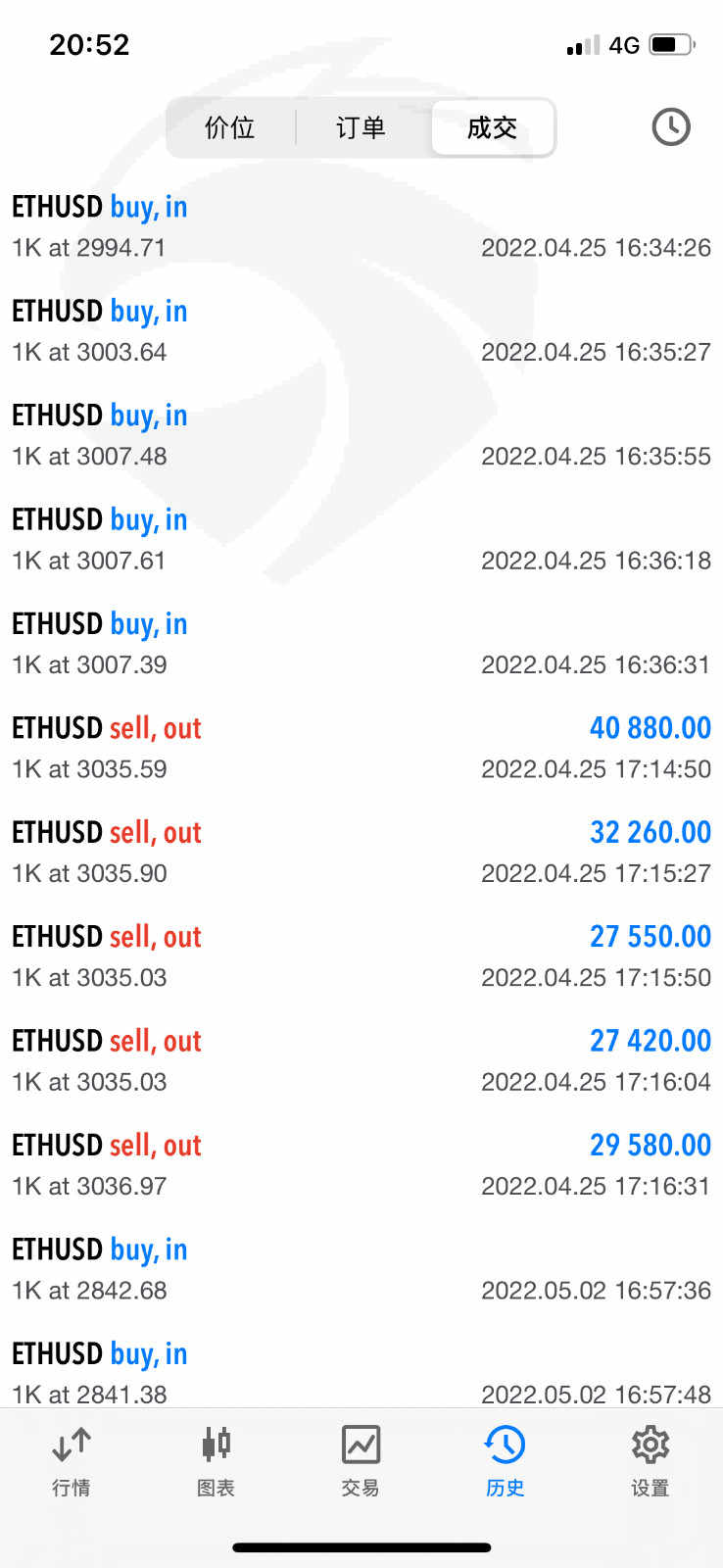Select the 成交 segment

click(492, 127)
